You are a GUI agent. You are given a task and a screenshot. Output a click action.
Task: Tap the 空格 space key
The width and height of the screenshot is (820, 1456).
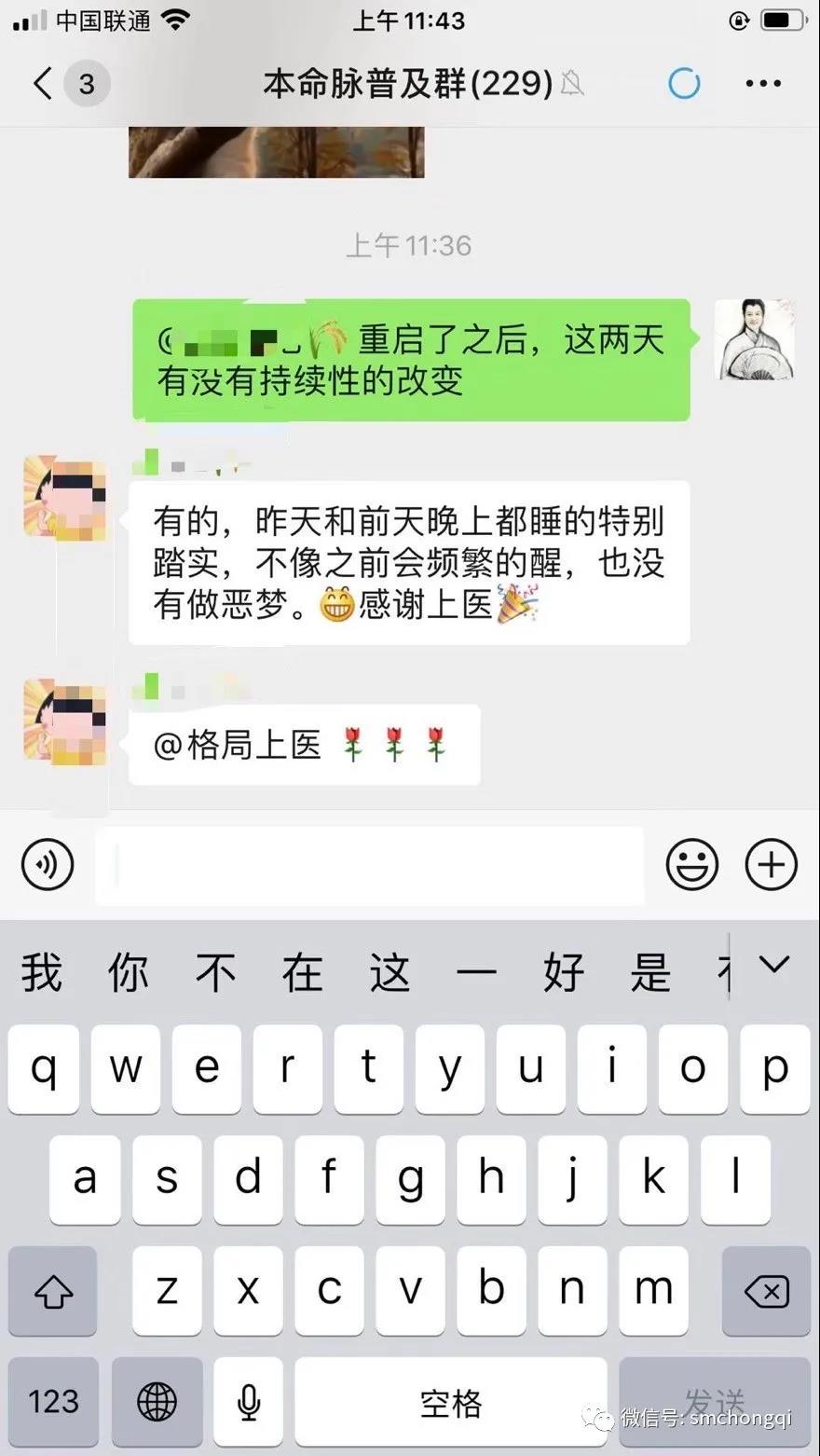coord(451,1401)
